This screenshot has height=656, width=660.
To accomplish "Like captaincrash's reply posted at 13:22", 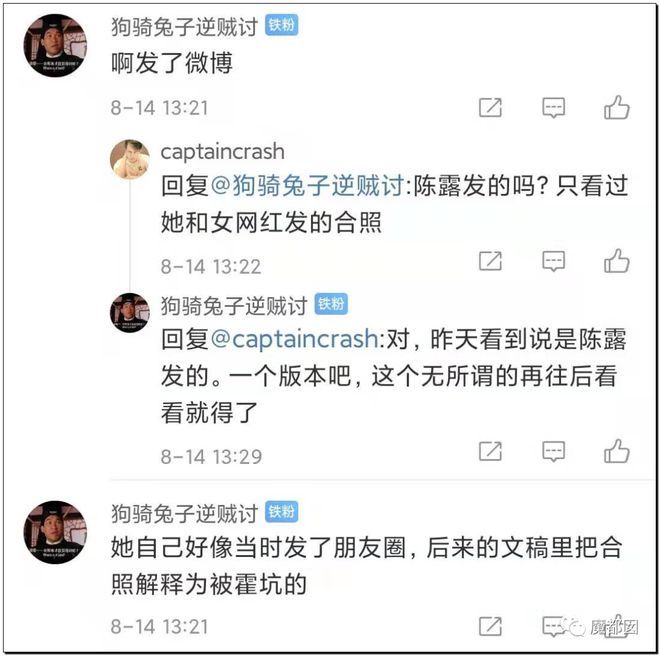I will pos(617,261).
